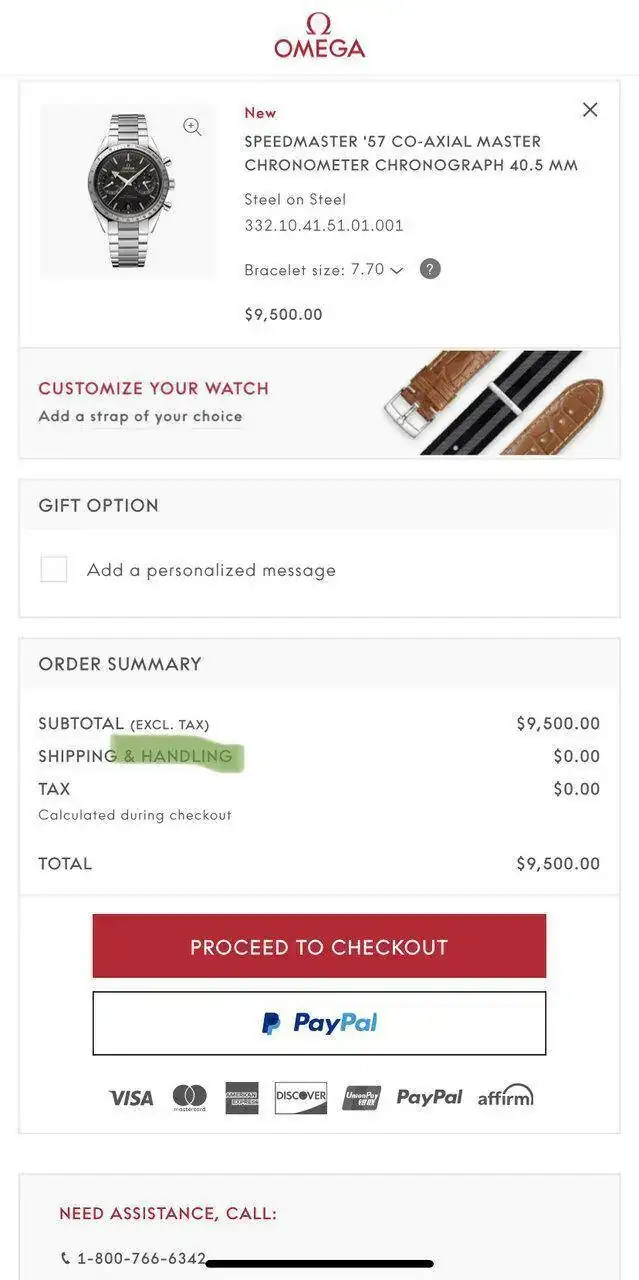The width and height of the screenshot is (639, 1280).
Task: Remove the Speedmaster '57 from cart
Action: point(590,110)
